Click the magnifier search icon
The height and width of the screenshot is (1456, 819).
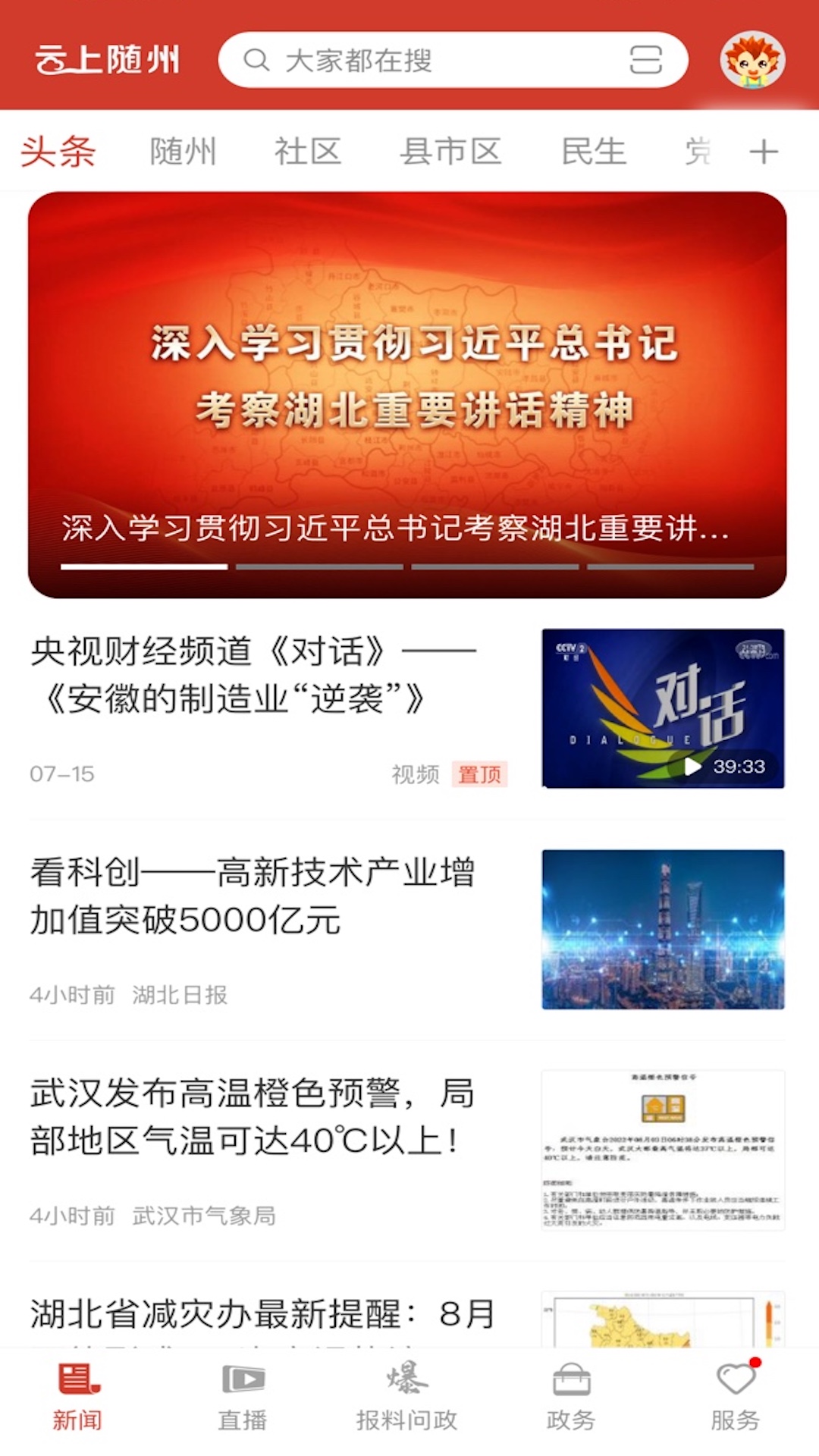[256, 61]
